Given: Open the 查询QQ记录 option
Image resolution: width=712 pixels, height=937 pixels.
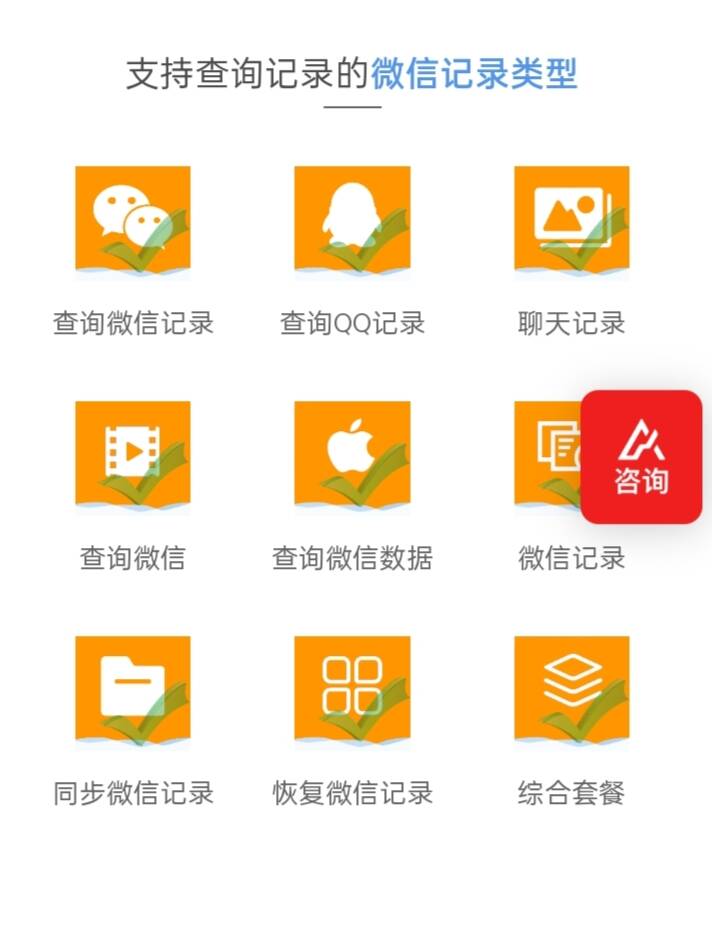Looking at the screenshot, I should [352, 220].
